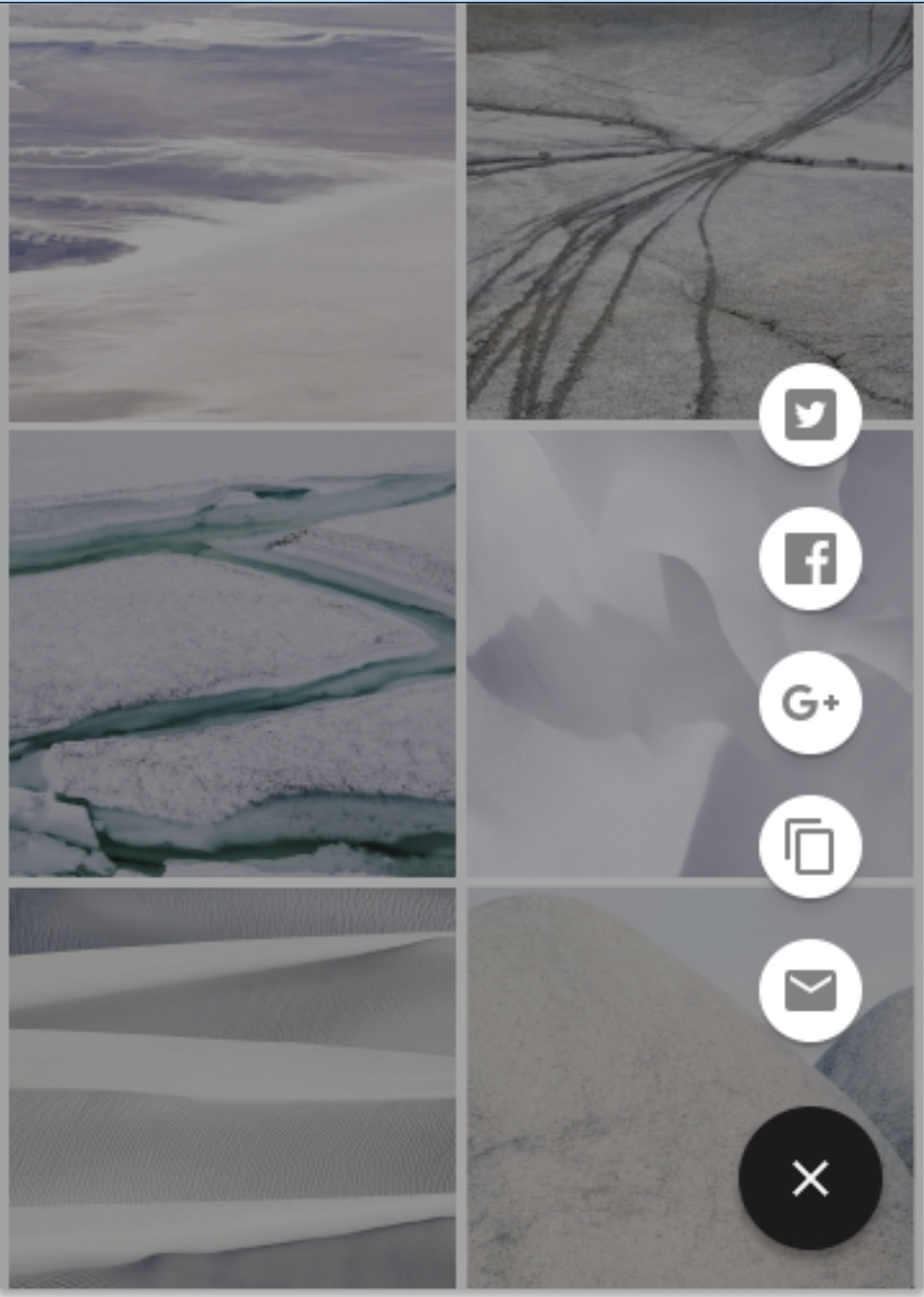Close the share speed dial
This screenshot has width=924, height=1297.
click(x=810, y=1179)
